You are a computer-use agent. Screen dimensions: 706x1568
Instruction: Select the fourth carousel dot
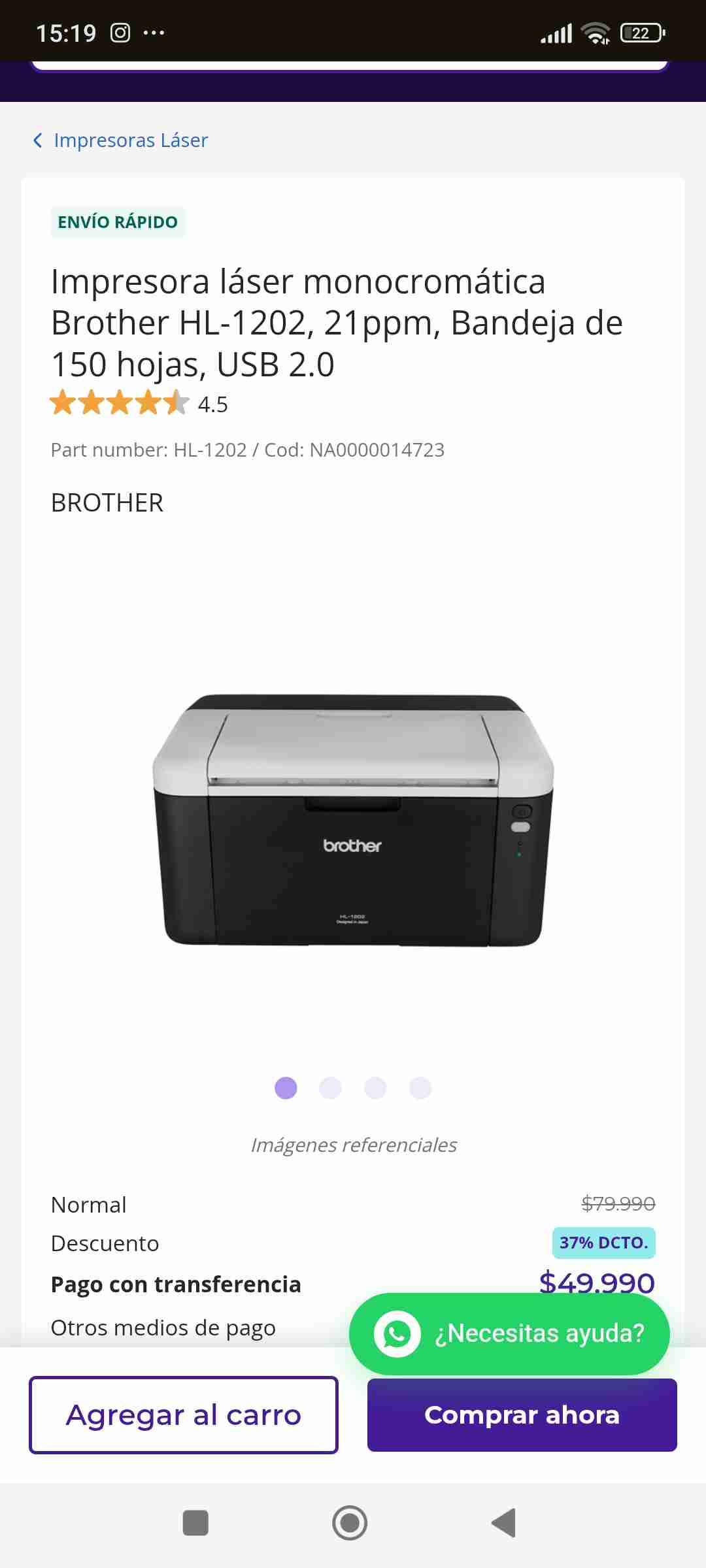point(421,1088)
